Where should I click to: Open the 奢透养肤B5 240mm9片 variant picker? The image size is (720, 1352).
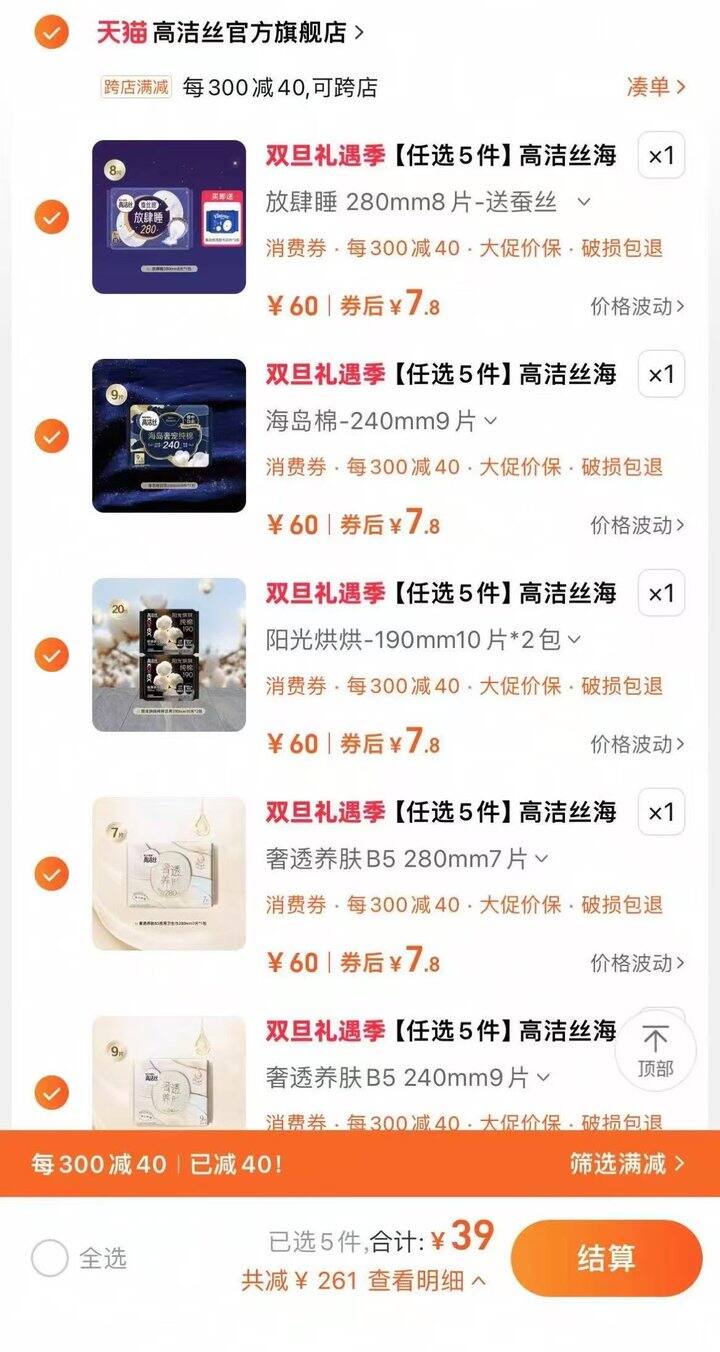pyautogui.click(x=408, y=1078)
